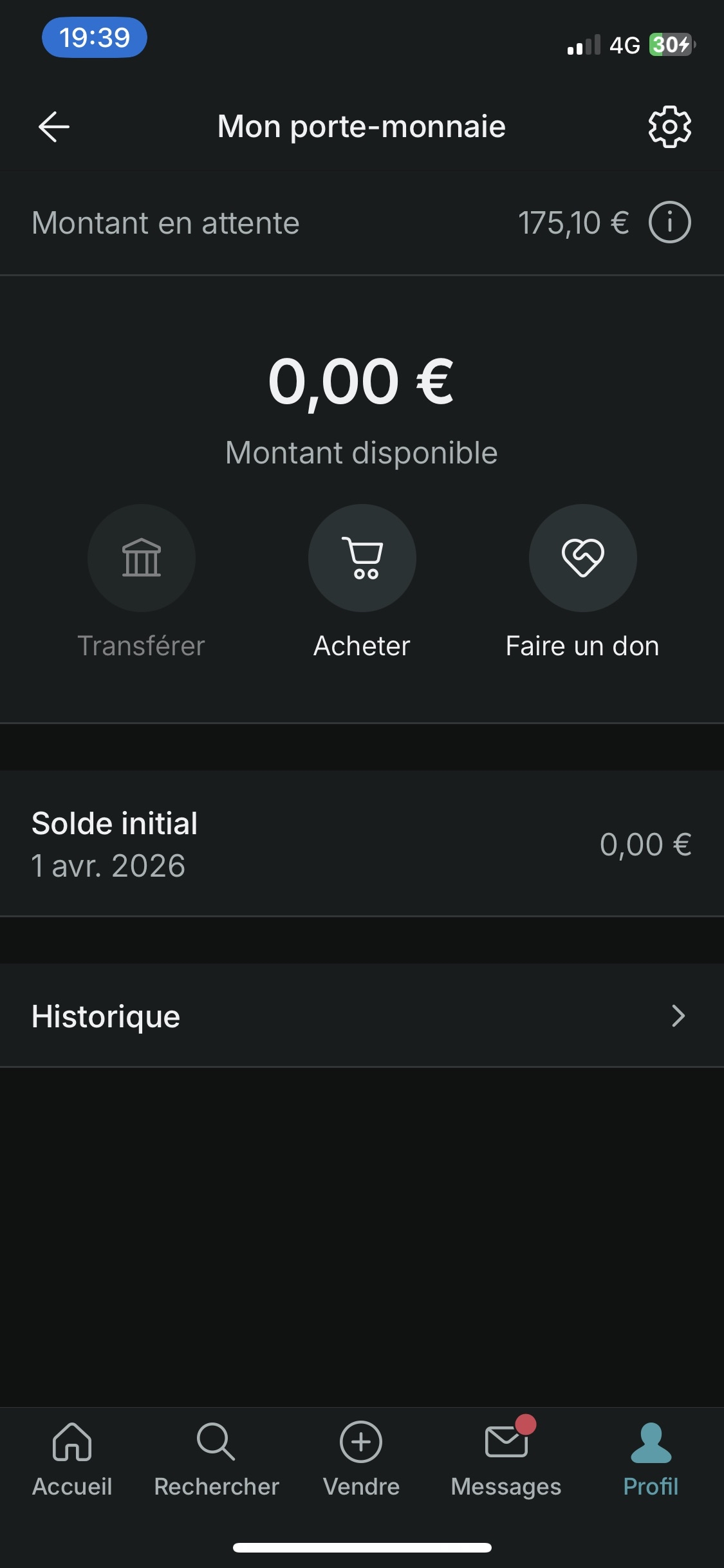
Task: Tap the back arrow to leave wallet
Action: (x=55, y=126)
